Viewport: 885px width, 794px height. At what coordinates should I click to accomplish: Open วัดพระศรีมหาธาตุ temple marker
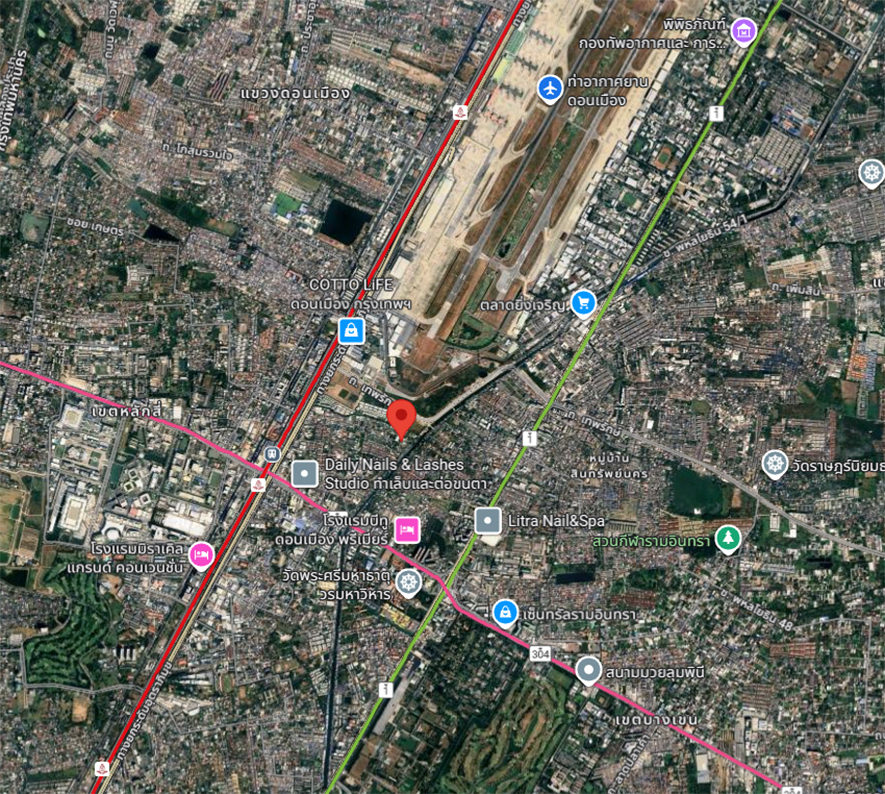pyautogui.click(x=406, y=582)
